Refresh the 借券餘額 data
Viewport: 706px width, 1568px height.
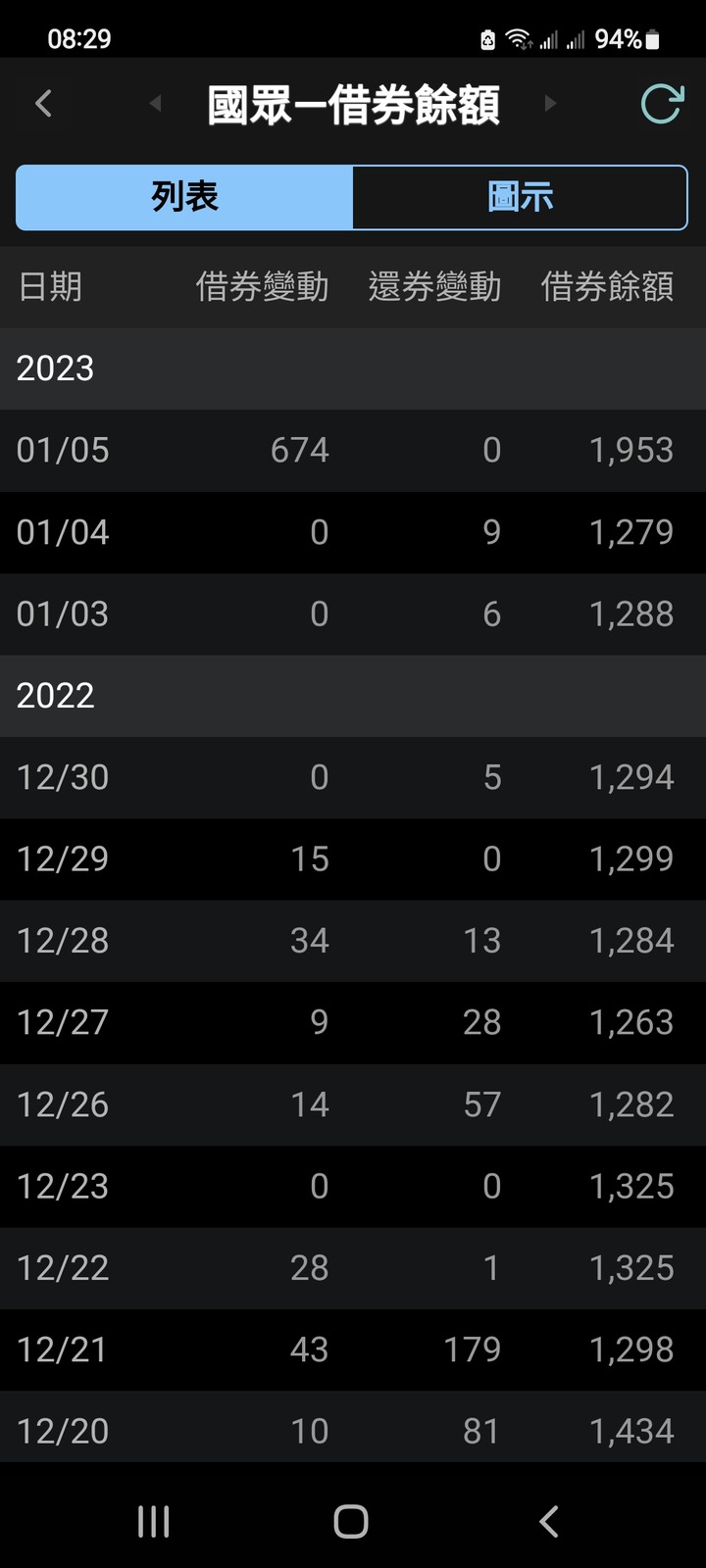click(x=661, y=104)
